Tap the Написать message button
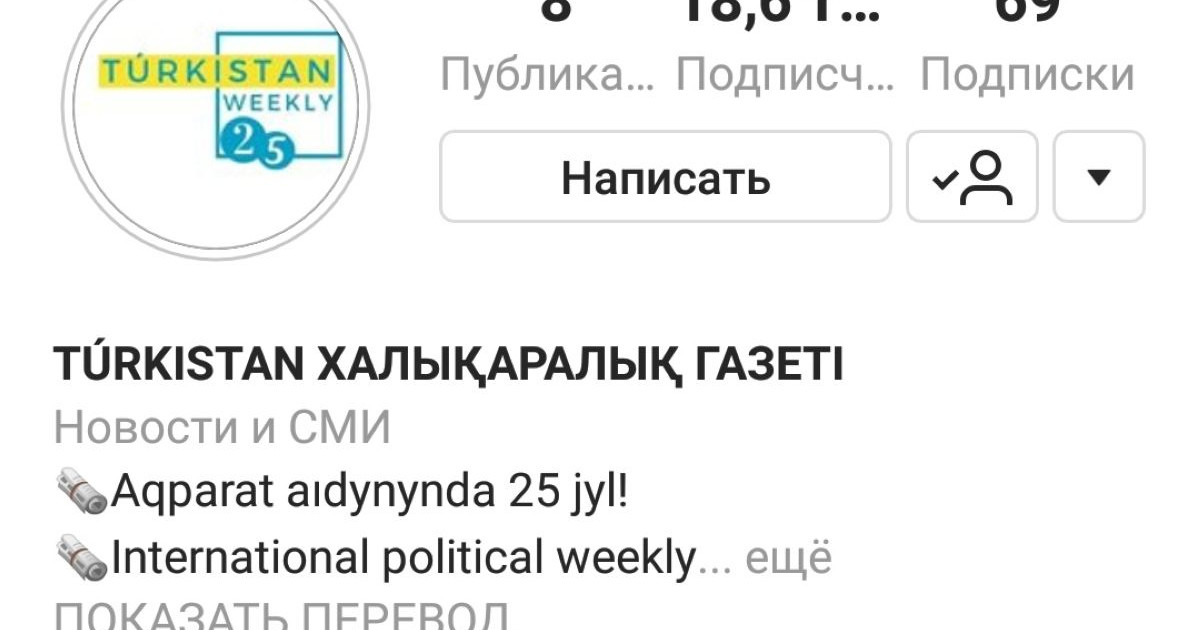This screenshot has width=1200, height=630. point(665,177)
